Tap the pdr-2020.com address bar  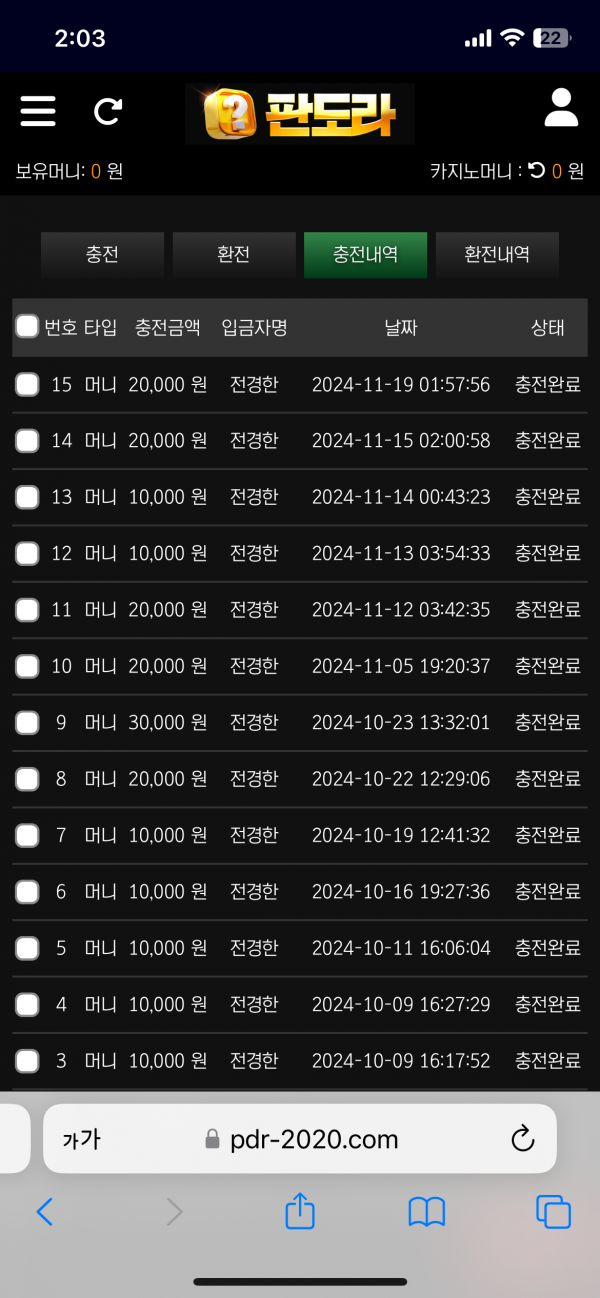[300, 1138]
